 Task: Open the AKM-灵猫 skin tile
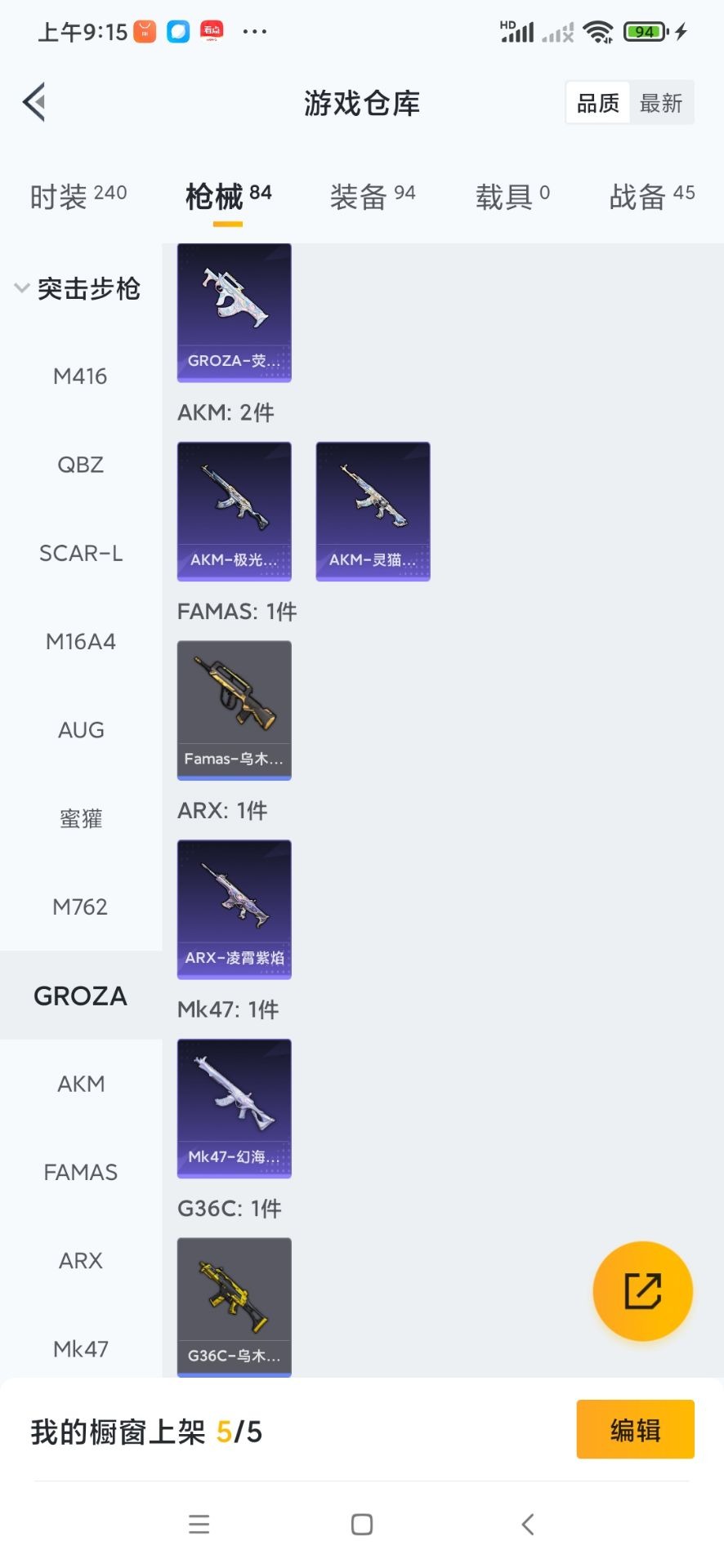point(373,511)
